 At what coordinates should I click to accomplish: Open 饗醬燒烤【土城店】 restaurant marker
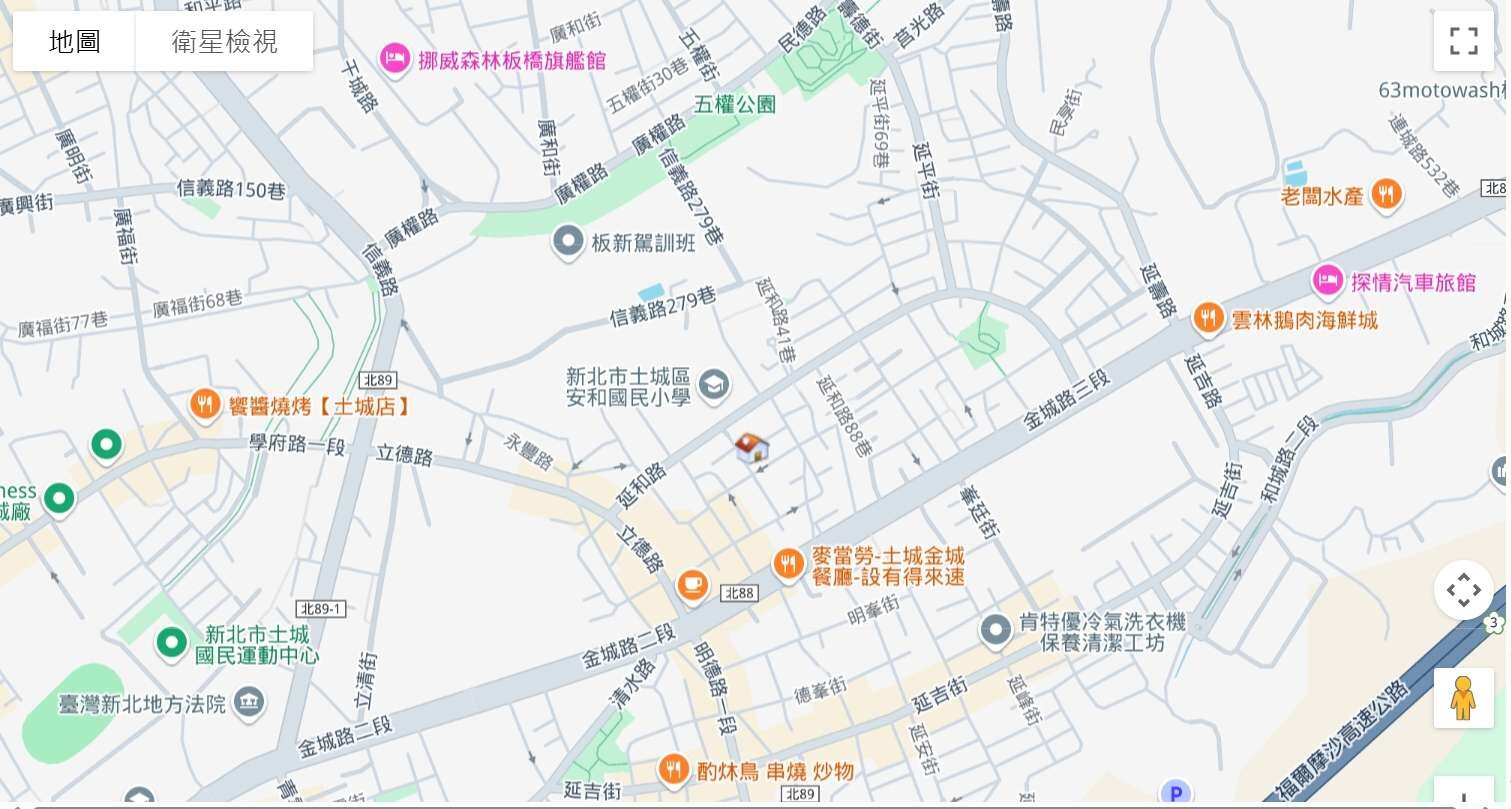[205, 405]
